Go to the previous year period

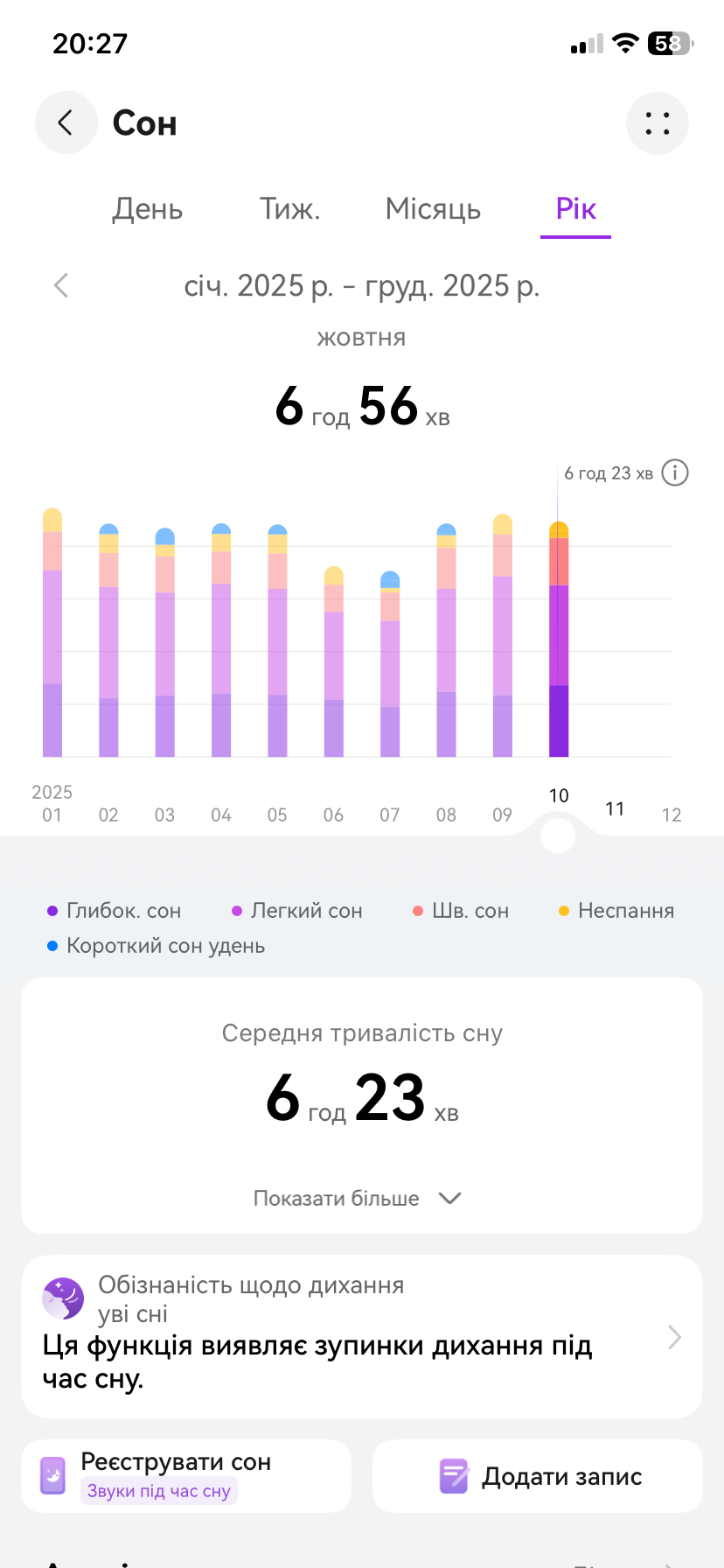click(61, 285)
